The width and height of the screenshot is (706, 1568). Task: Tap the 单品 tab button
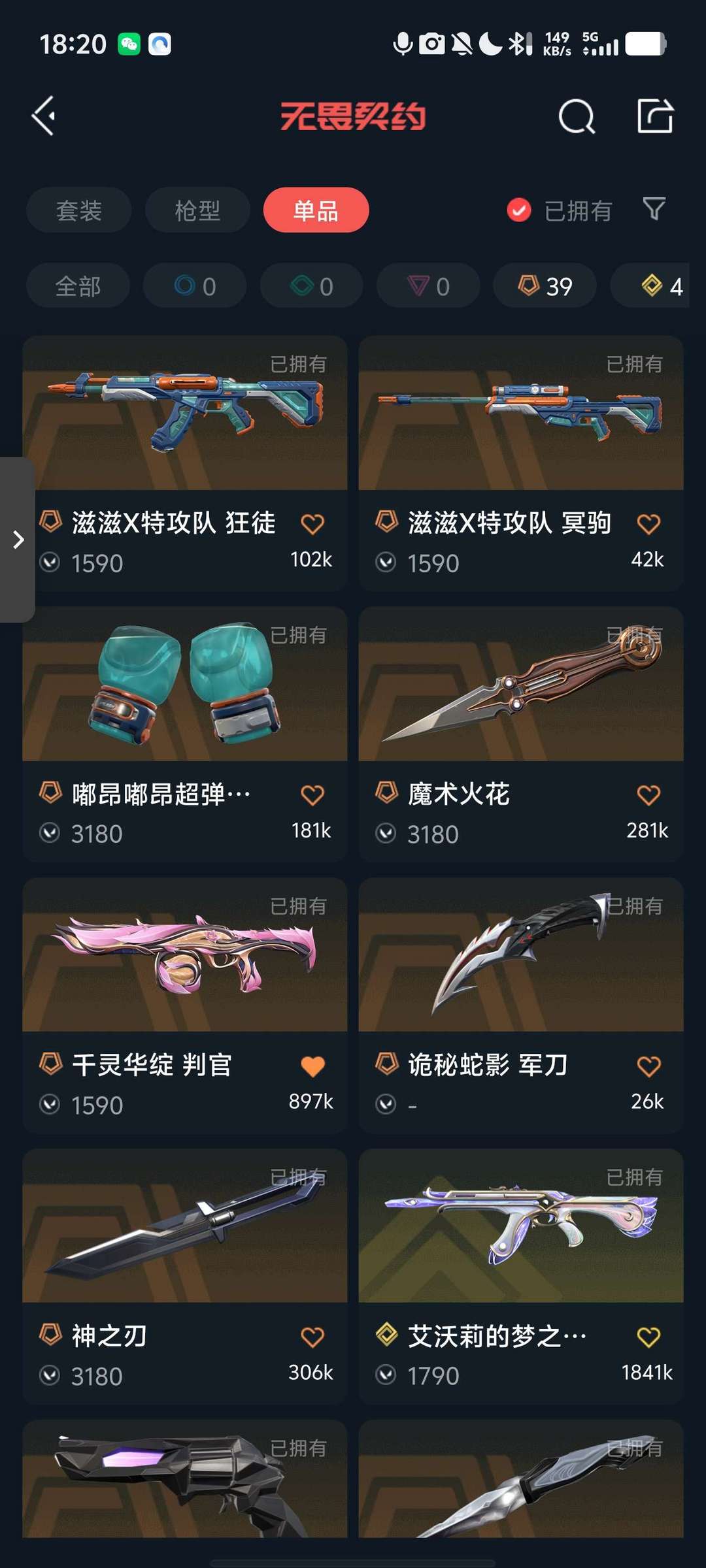pos(316,210)
